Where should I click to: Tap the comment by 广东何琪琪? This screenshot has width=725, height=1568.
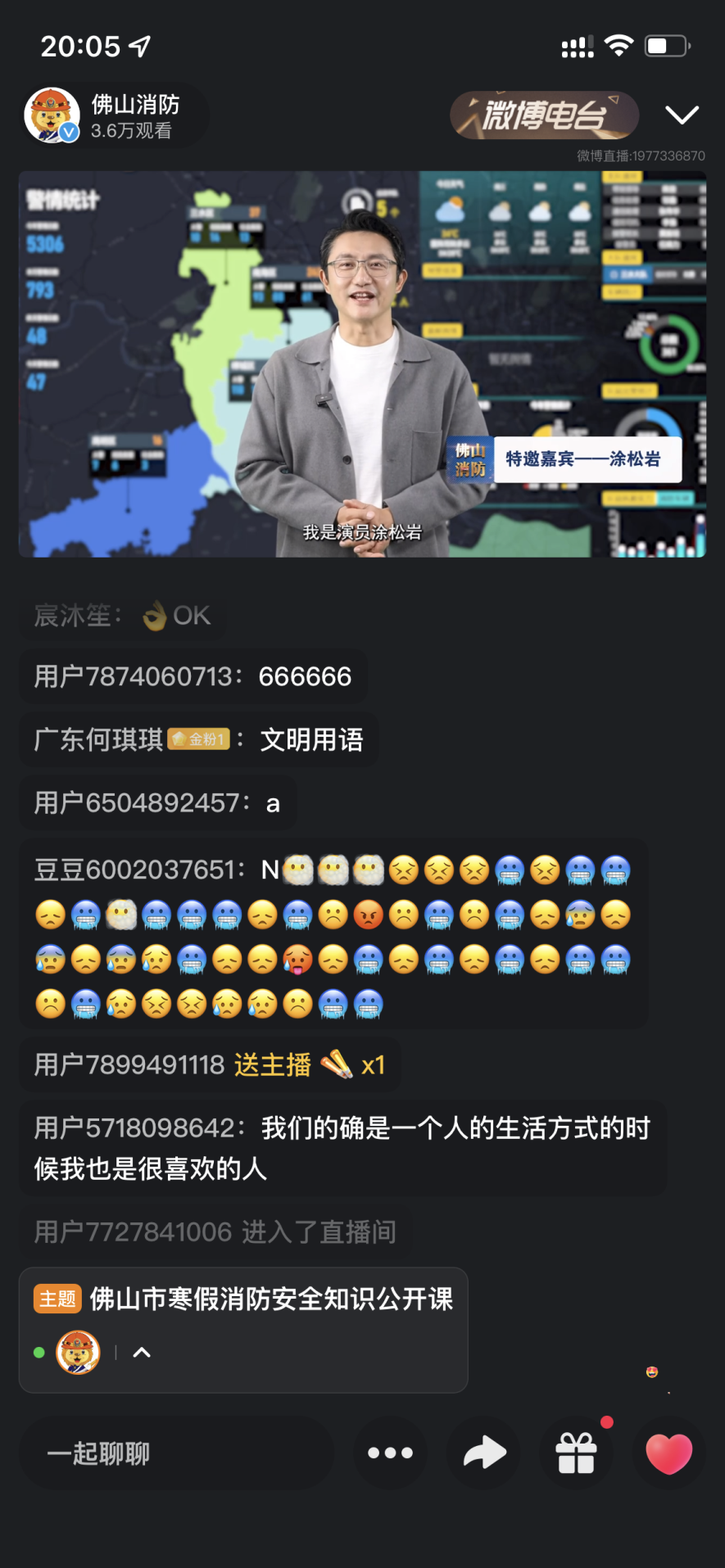pos(198,739)
